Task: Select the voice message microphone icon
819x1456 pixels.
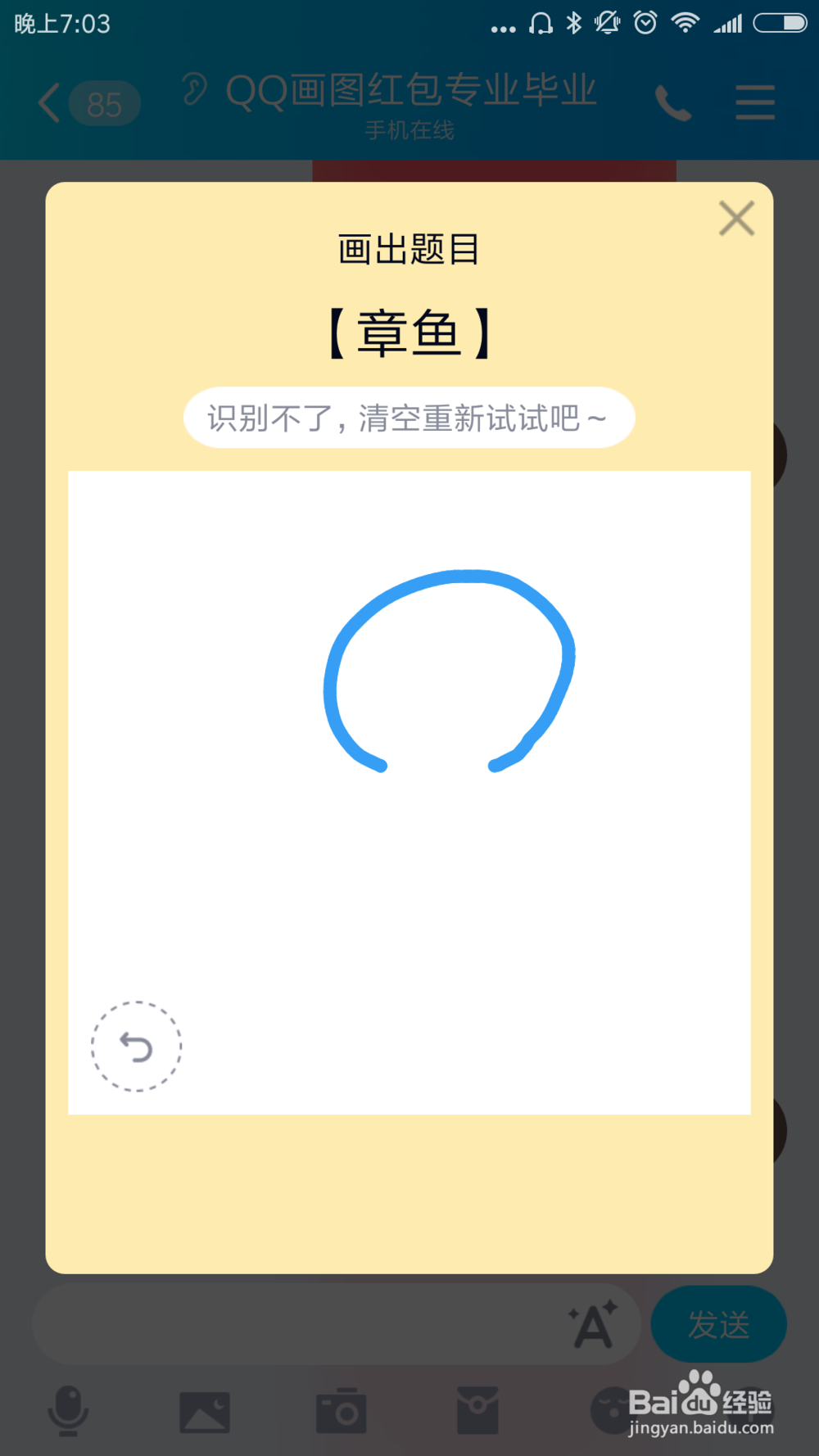Action: [x=68, y=1410]
